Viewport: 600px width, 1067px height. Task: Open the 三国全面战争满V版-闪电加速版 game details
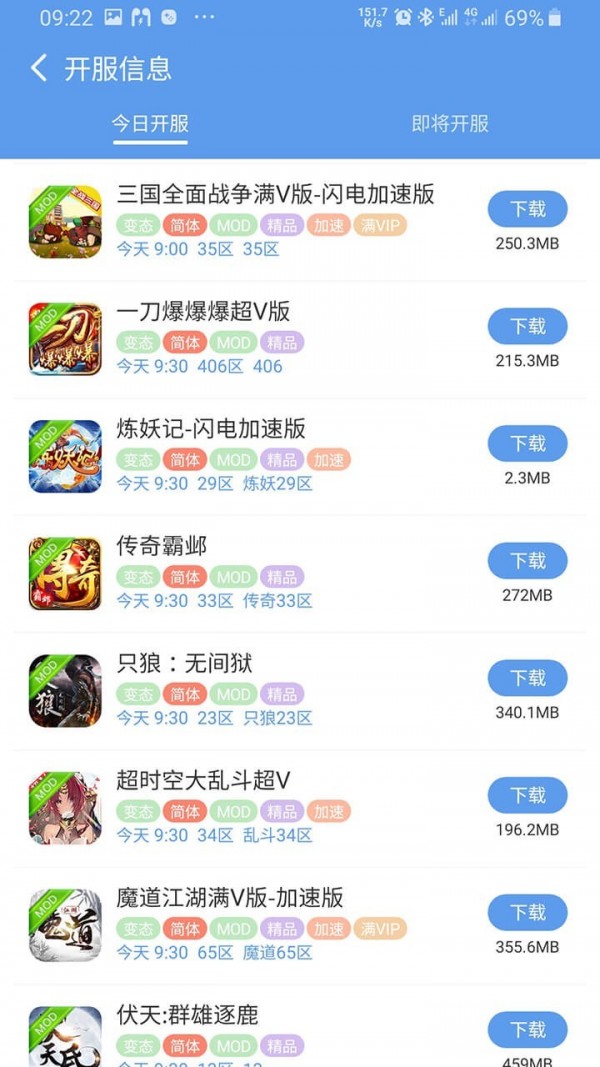[x=275, y=195]
